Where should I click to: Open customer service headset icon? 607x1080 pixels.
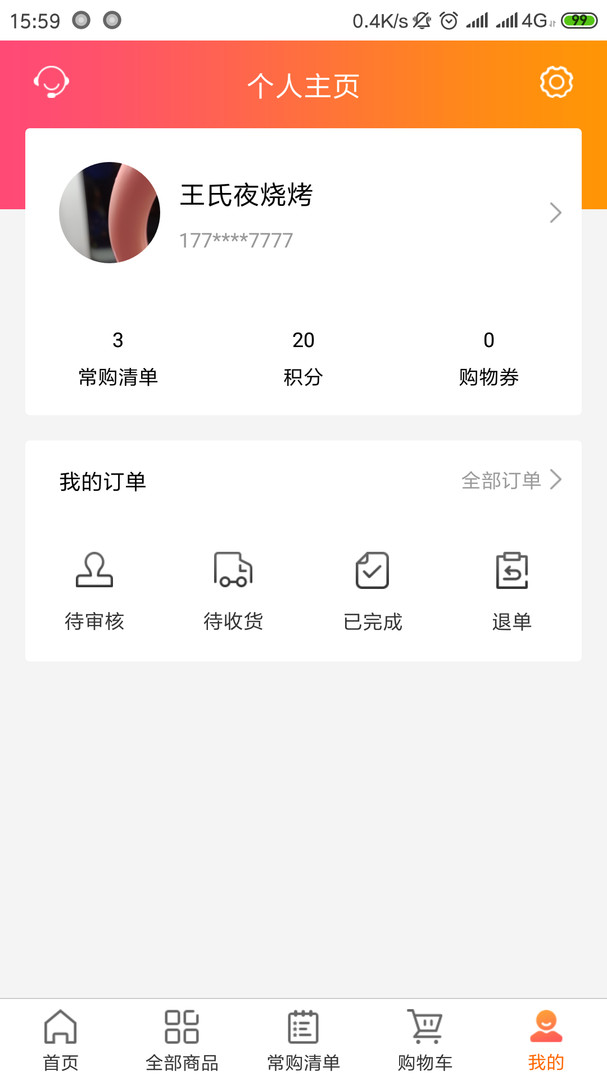[x=51, y=82]
